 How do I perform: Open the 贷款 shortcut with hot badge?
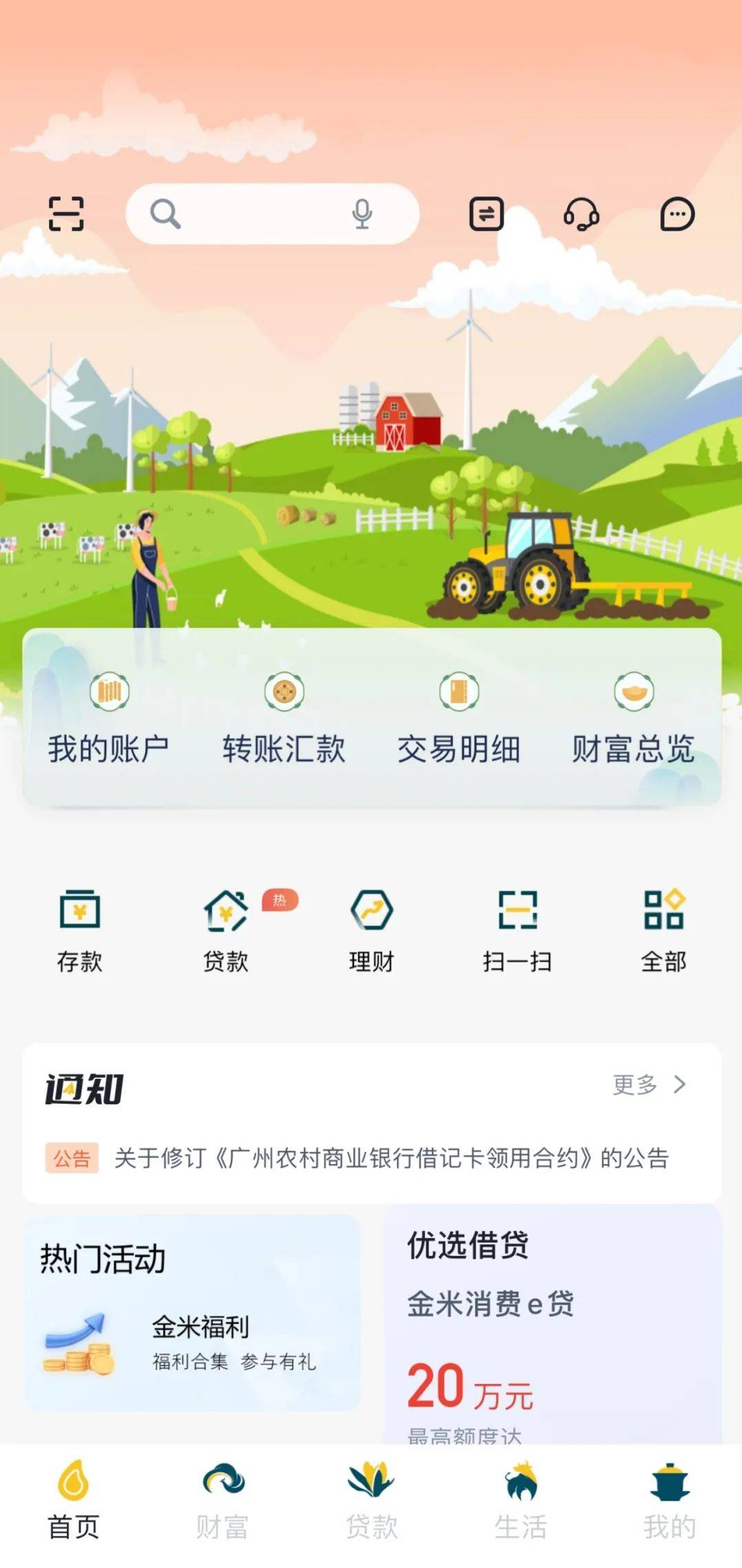(226, 930)
